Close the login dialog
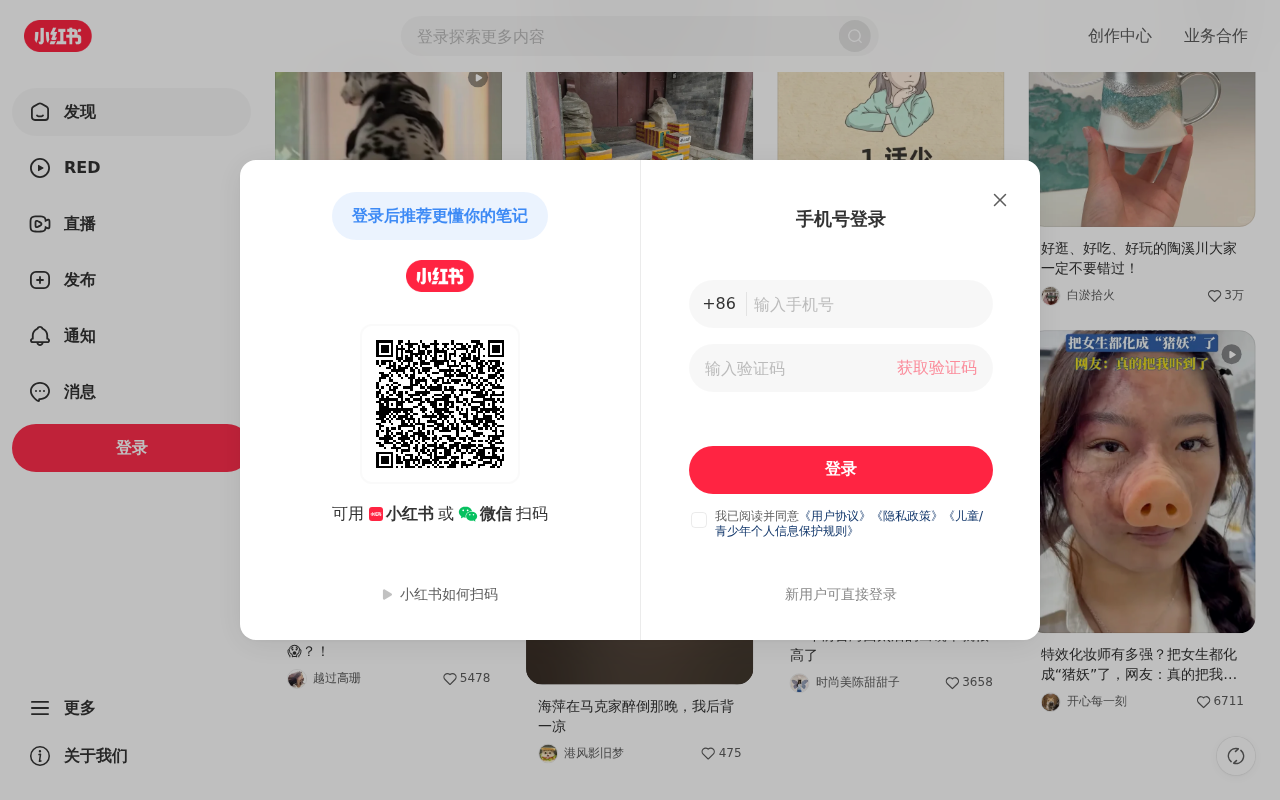Viewport: 1280px width, 800px height. [x=1000, y=200]
